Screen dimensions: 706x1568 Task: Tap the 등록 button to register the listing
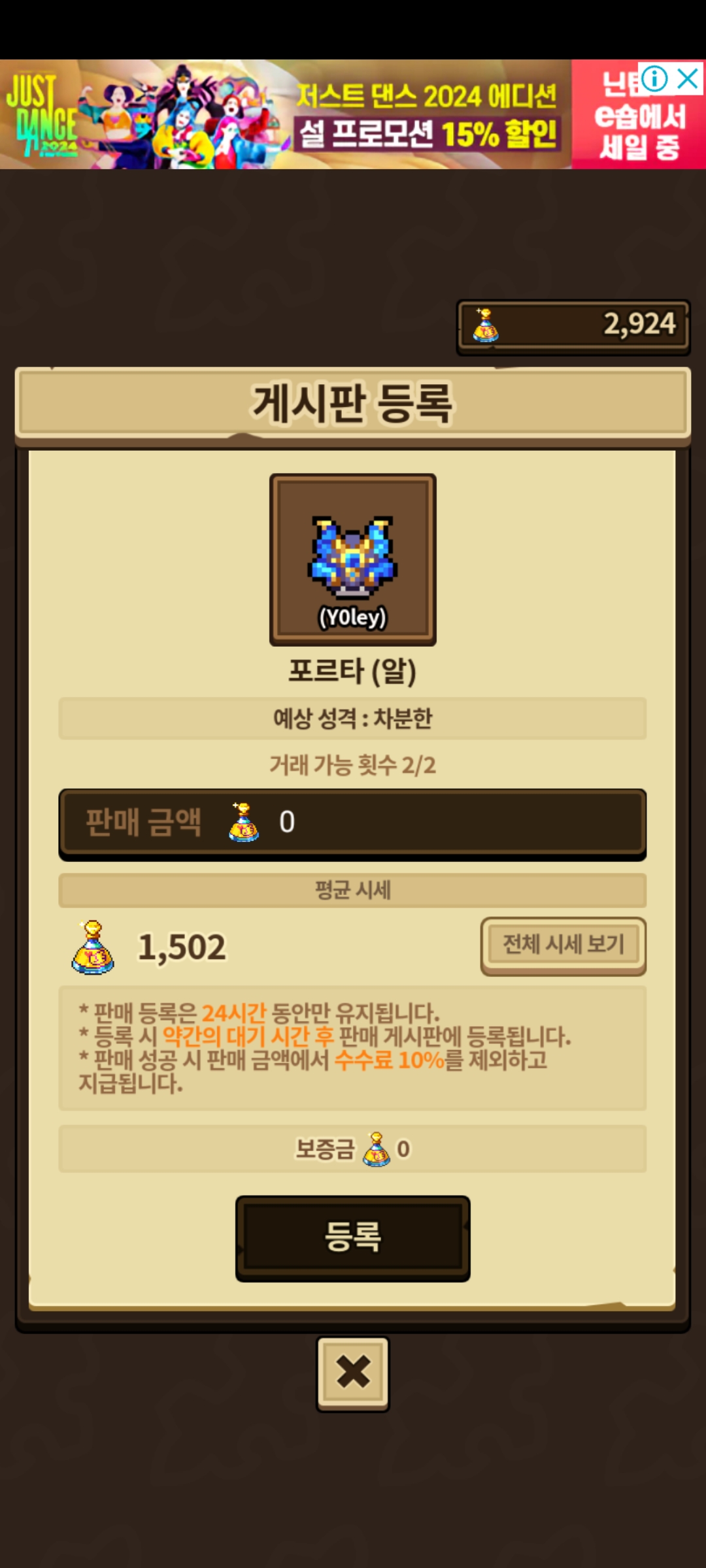353,1237
